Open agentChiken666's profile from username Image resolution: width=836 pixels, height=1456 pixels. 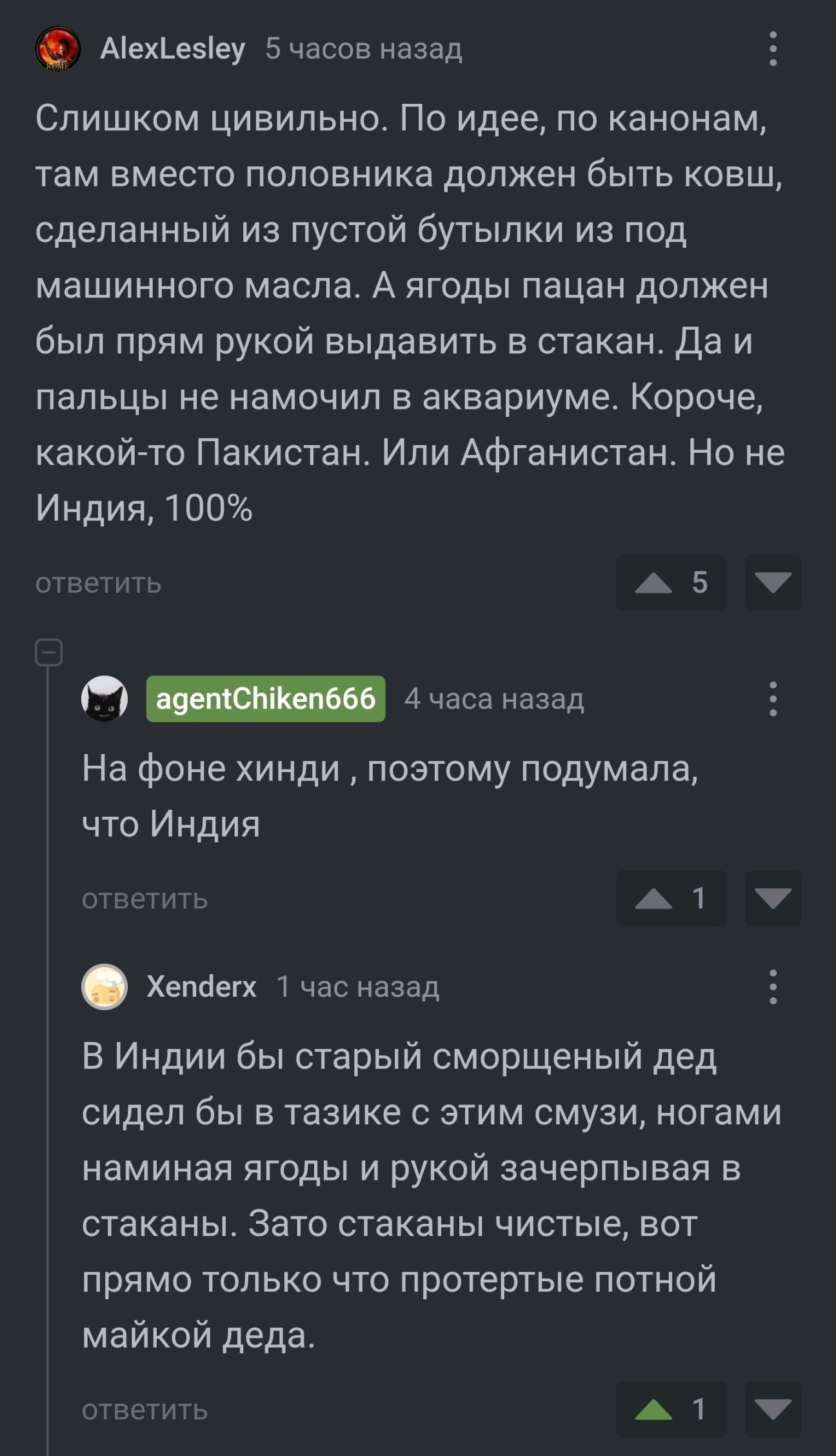[266, 699]
